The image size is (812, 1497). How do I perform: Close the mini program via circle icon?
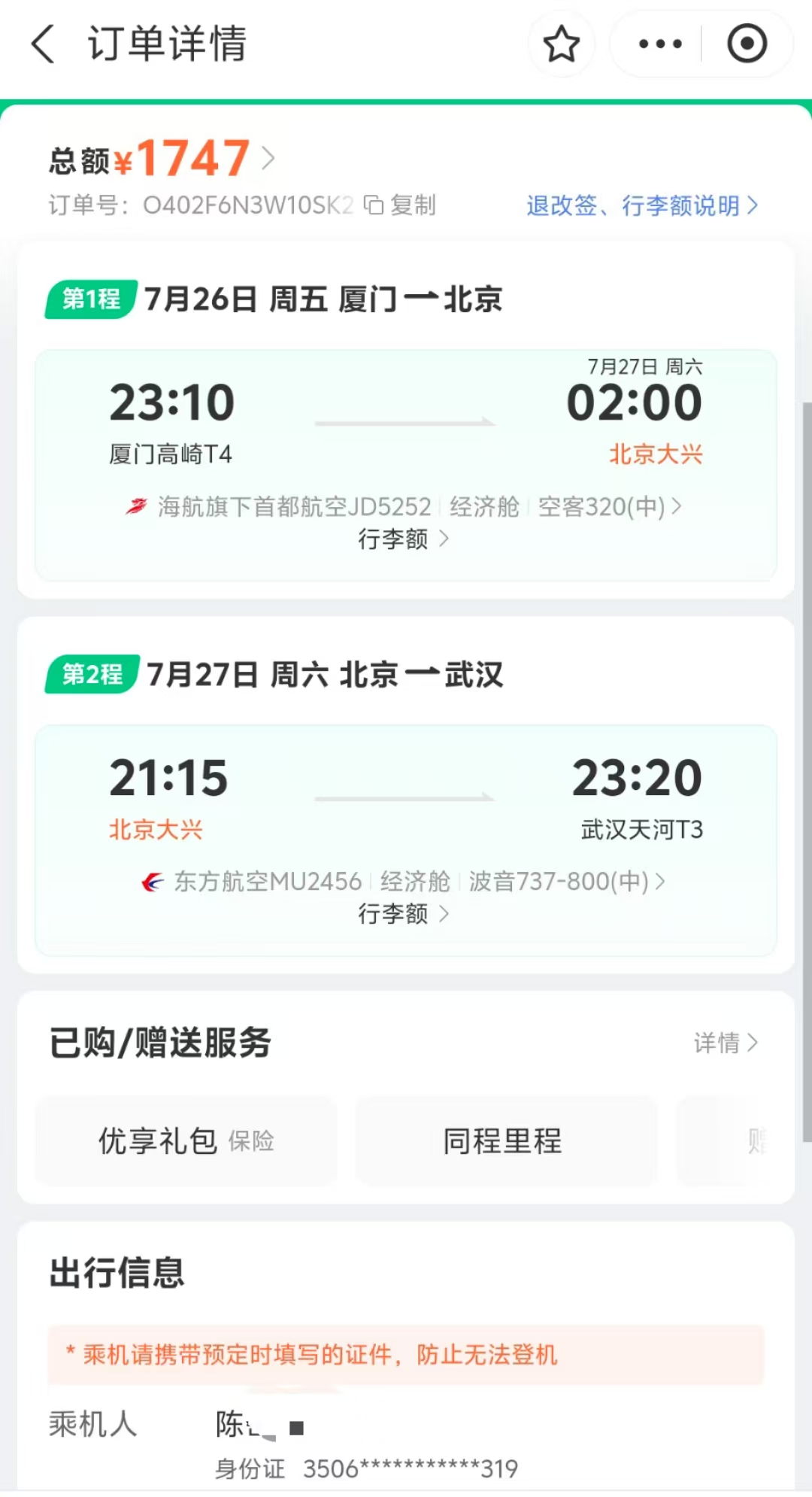(x=747, y=44)
